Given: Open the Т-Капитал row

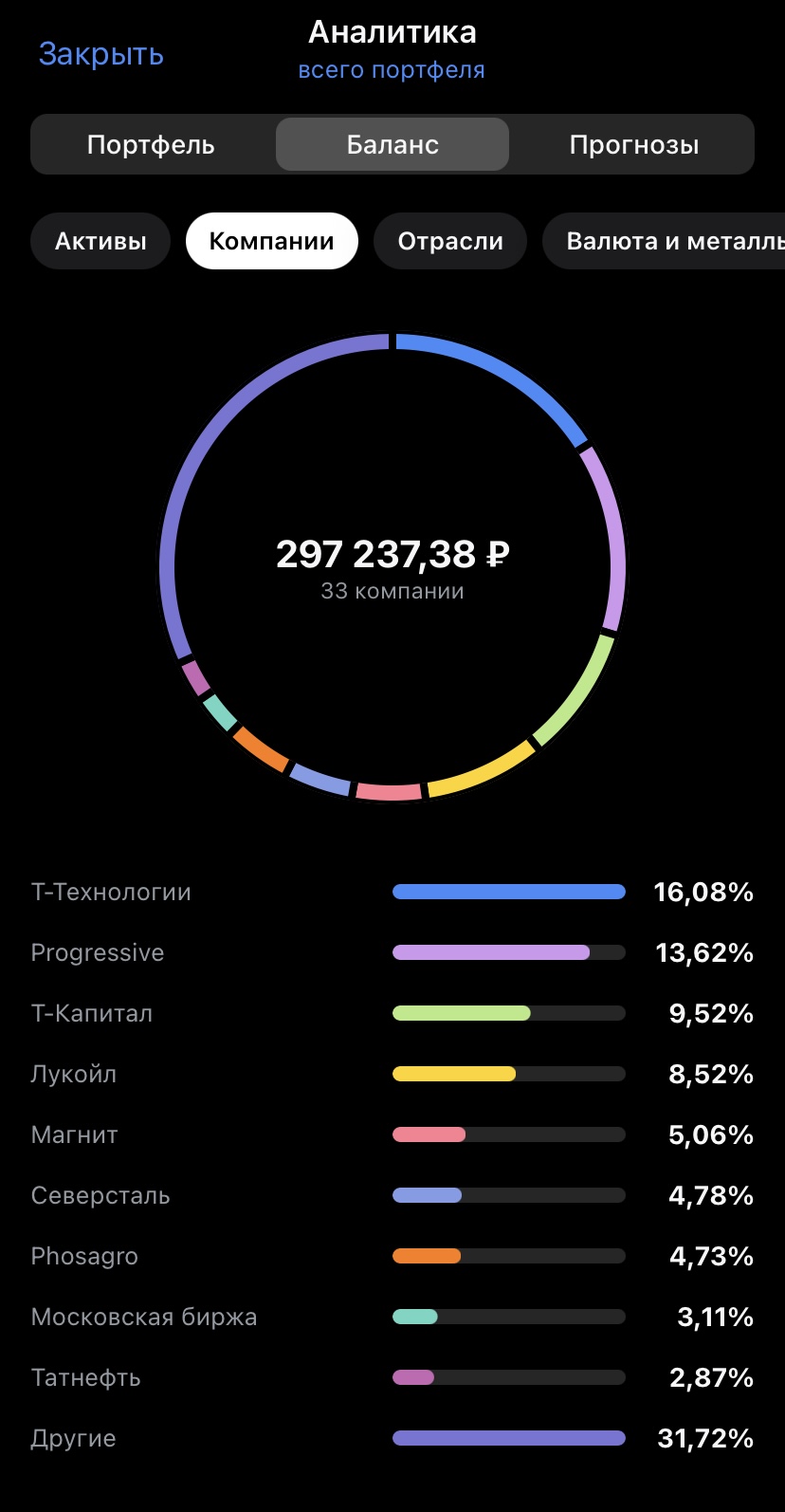Looking at the screenshot, I should pos(392,1013).
